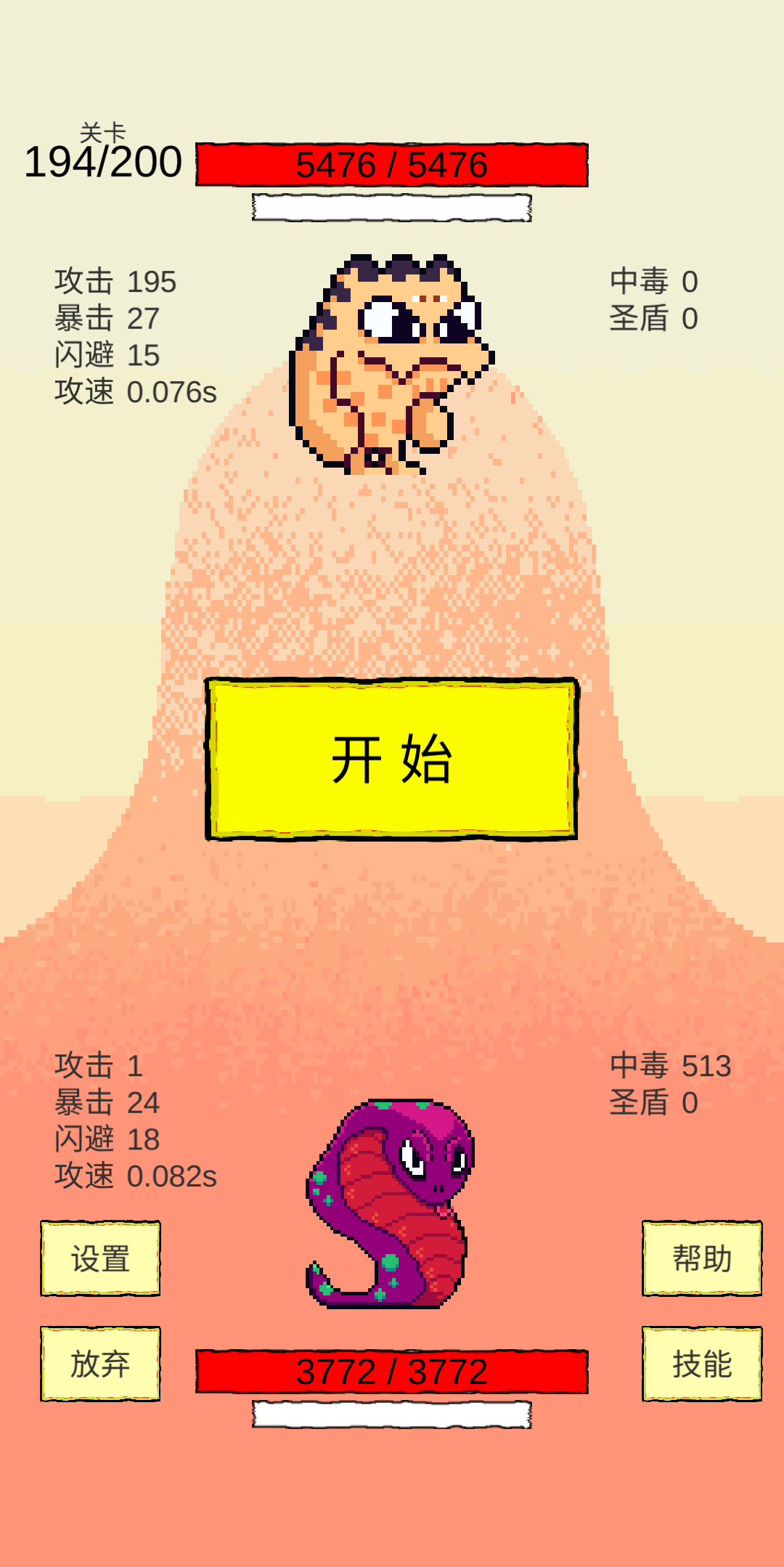Open the 帮助 help button
Viewport: 784px width, 1567px height.
702,1258
